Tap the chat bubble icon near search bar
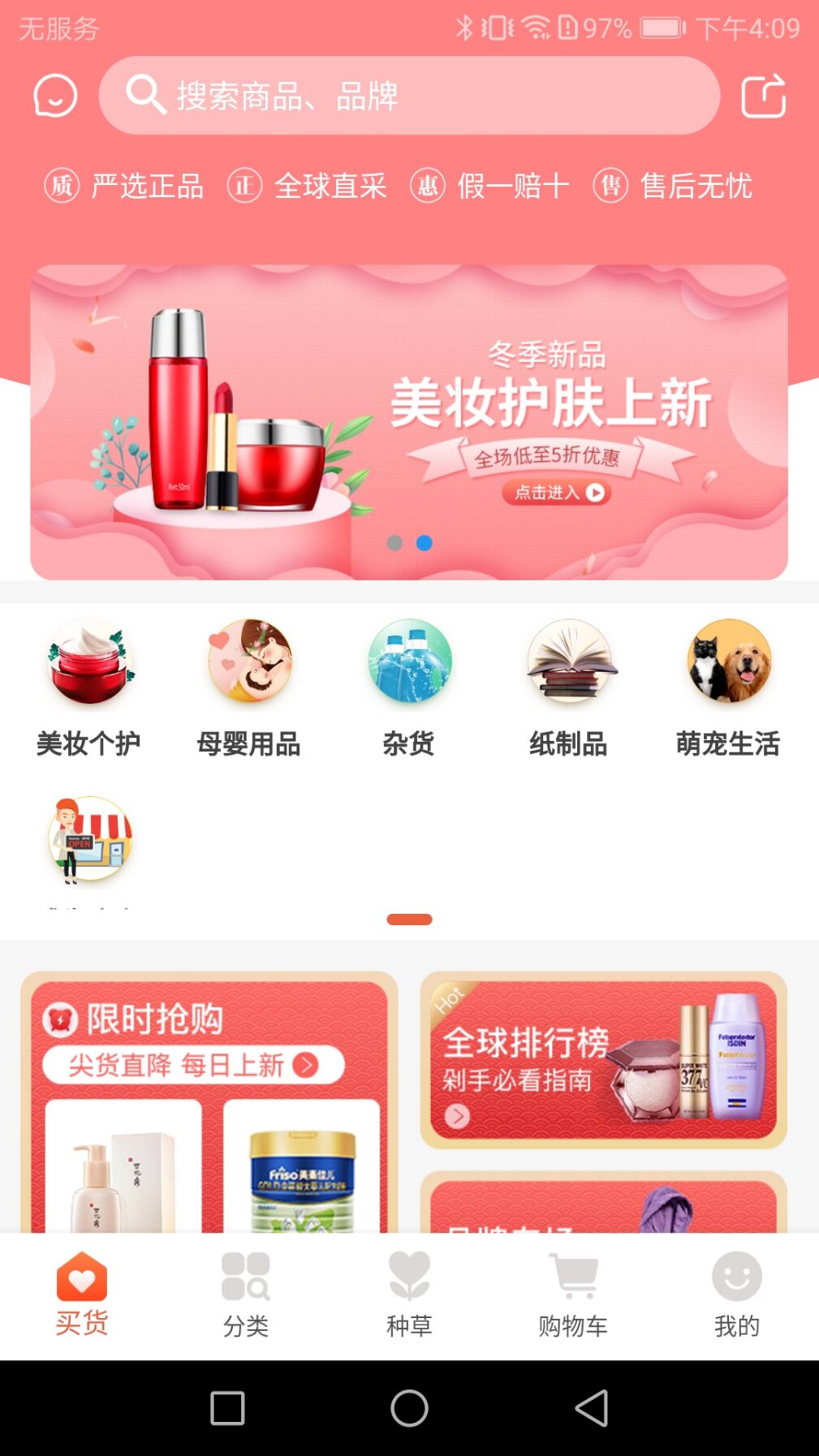Viewport: 819px width, 1456px height. click(53, 95)
